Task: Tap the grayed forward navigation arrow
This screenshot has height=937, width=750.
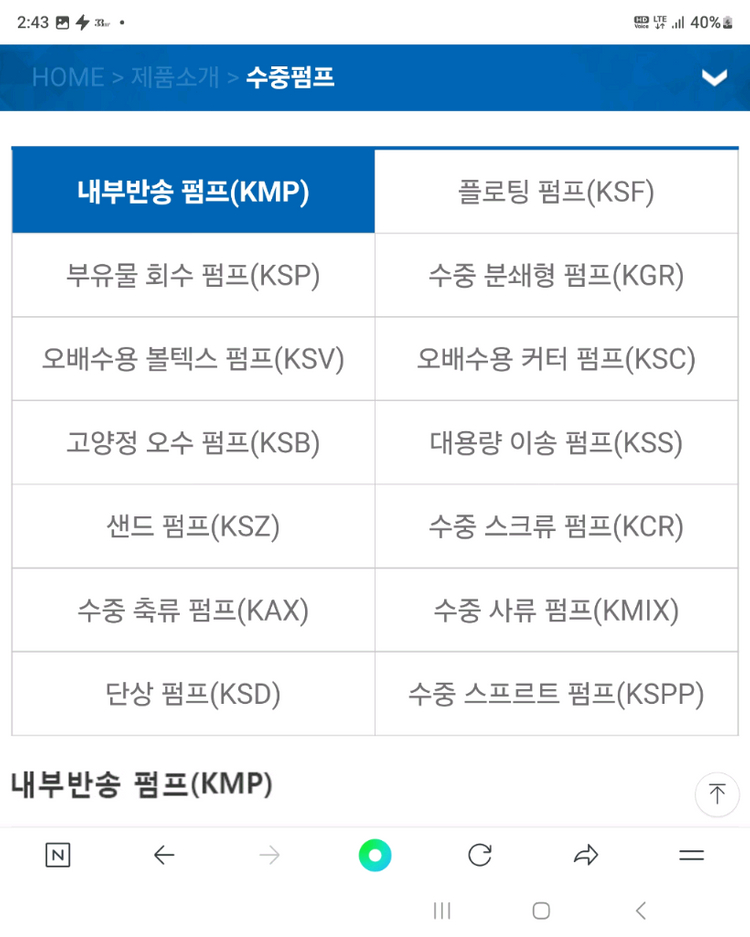Action: point(270,855)
